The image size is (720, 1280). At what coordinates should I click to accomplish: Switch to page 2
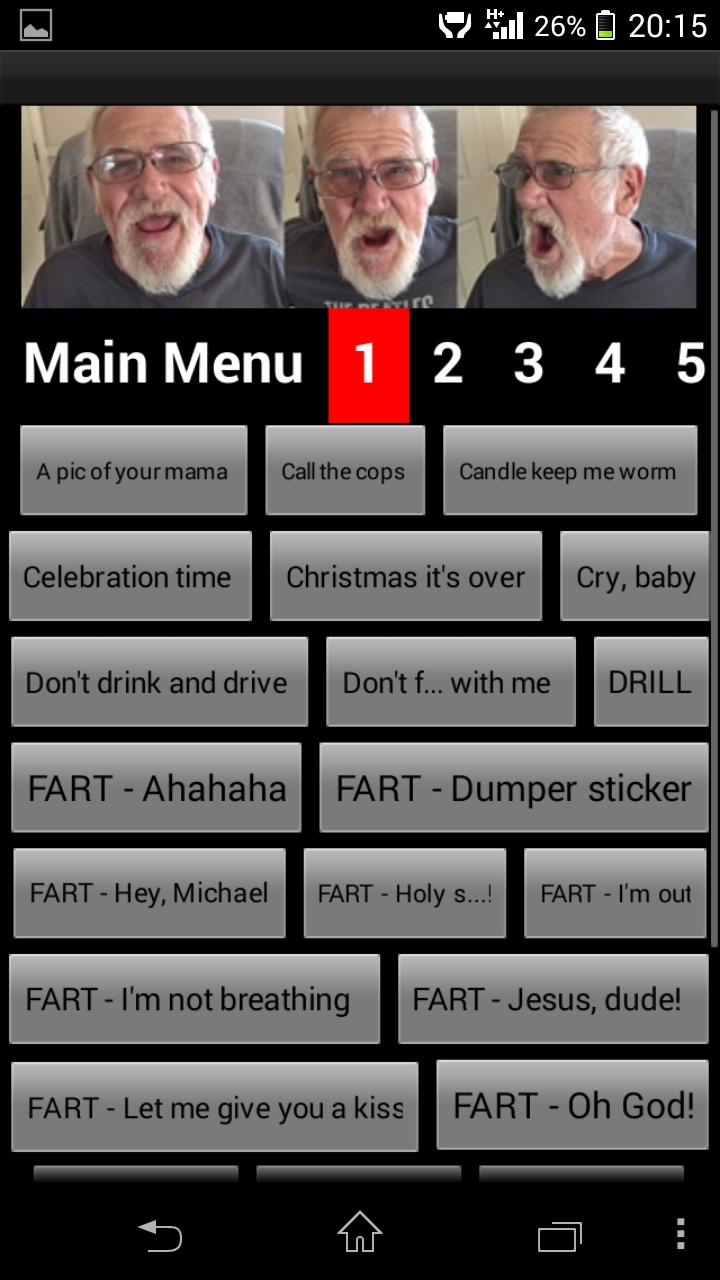point(448,364)
